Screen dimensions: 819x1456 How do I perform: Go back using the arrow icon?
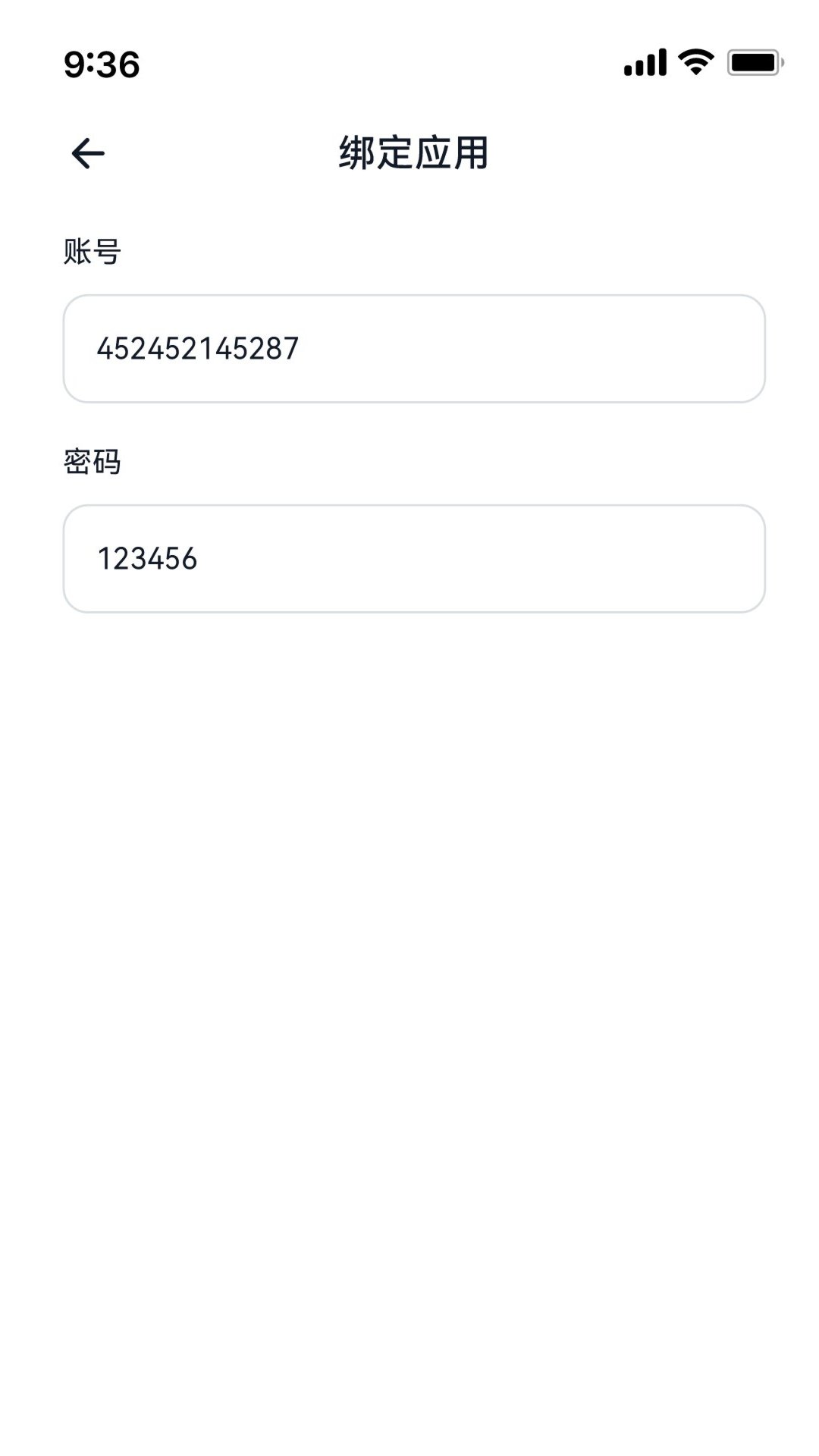click(x=88, y=153)
